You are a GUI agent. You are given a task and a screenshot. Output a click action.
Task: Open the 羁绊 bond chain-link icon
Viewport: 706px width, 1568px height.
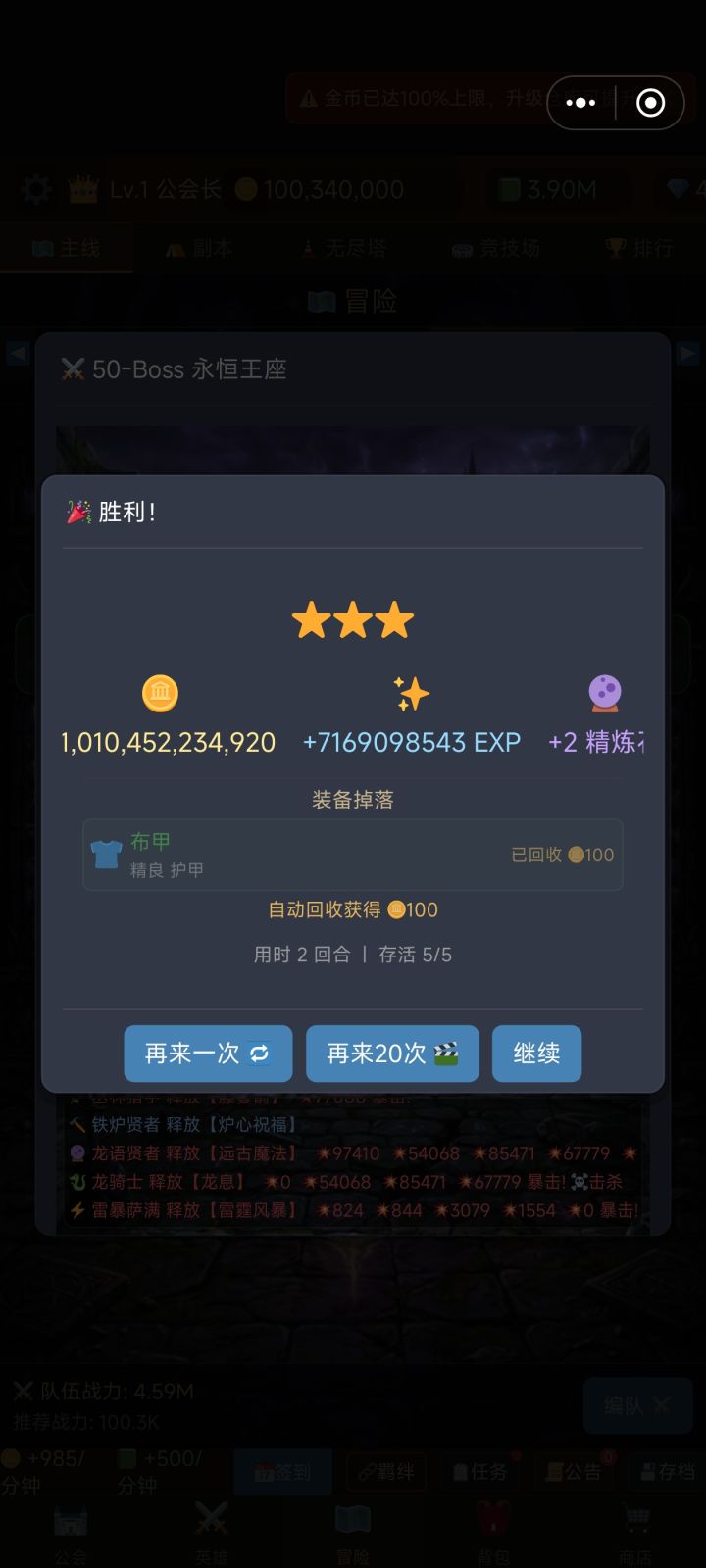386,1471
